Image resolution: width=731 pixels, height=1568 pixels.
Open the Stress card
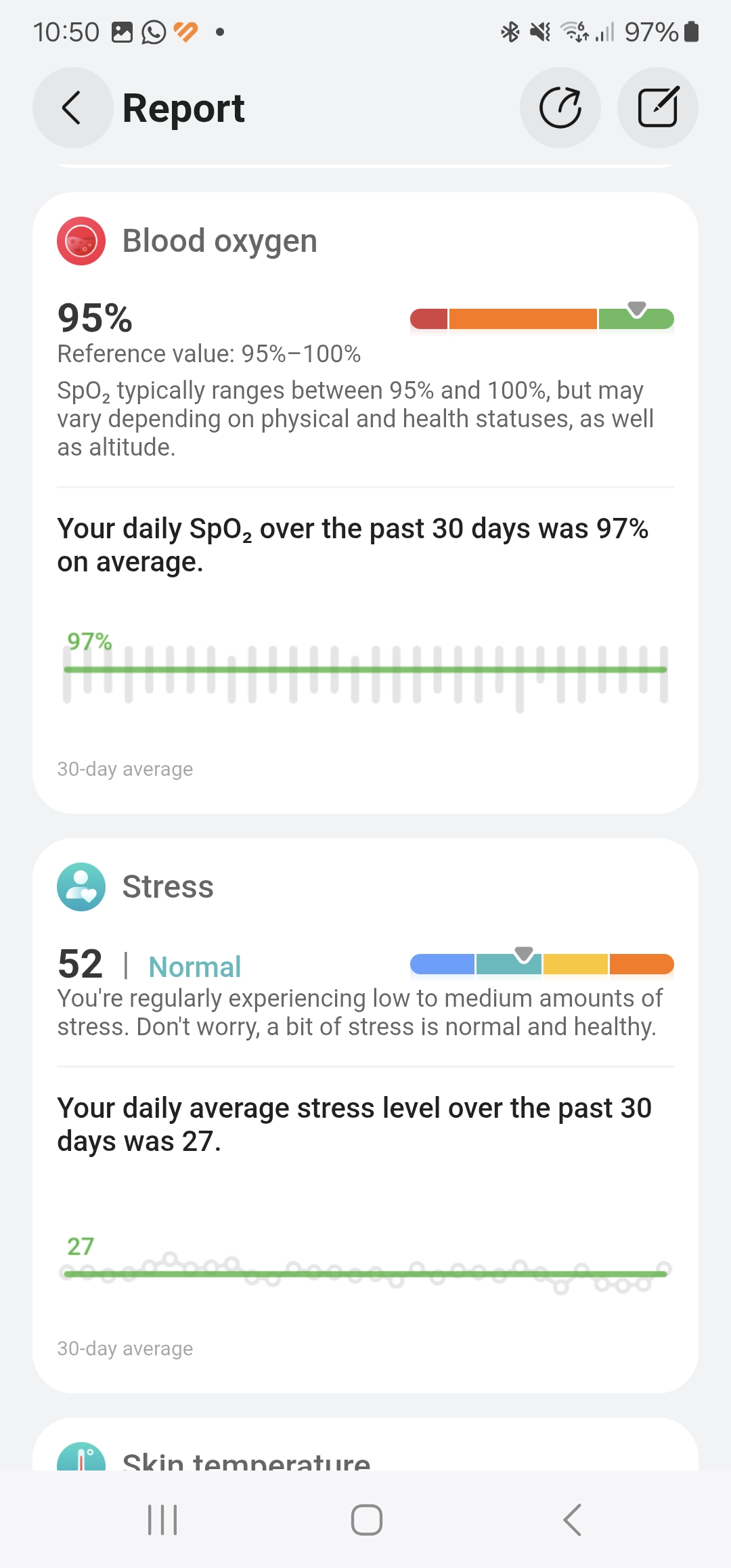click(x=365, y=1116)
